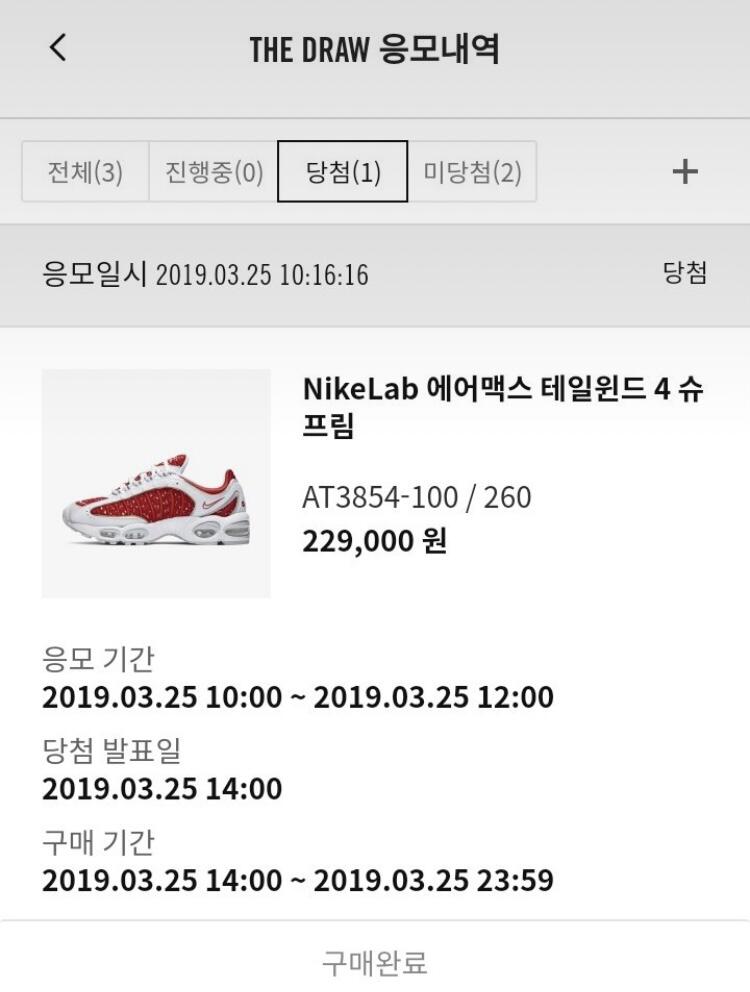This screenshot has height=992, width=750.
Task: Tap the plus icon beside the tabs
Action: coord(685,171)
